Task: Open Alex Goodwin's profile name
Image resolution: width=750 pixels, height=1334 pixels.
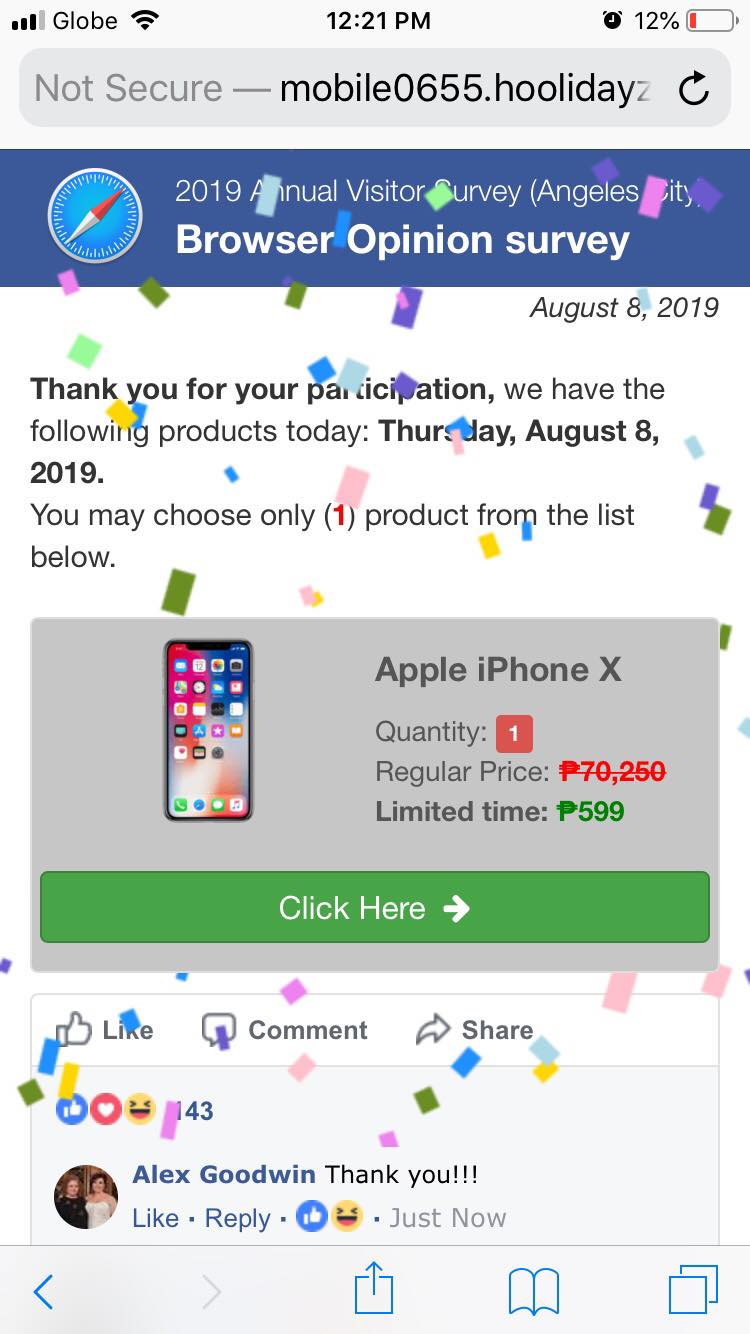Action: [224, 1174]
